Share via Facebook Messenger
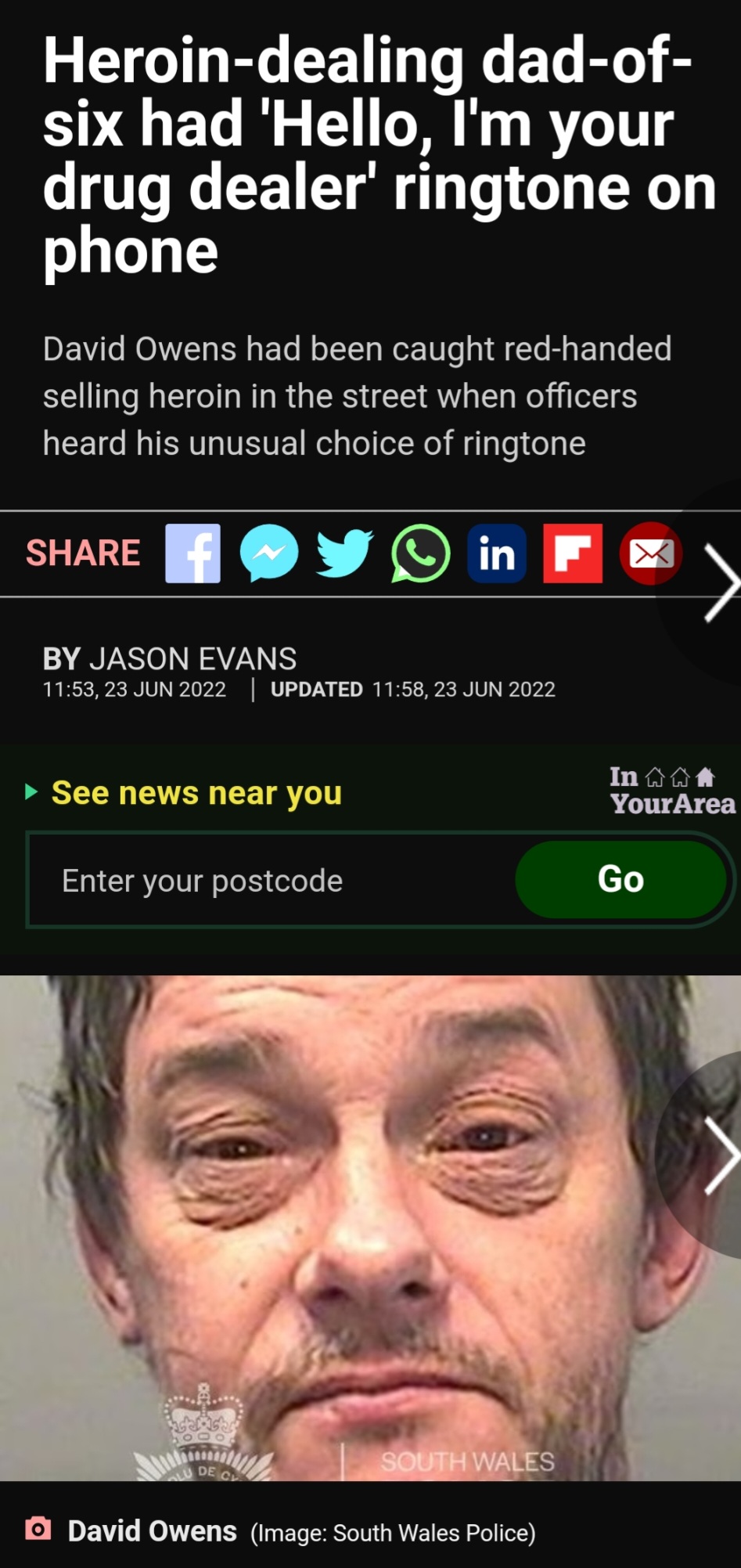Screen dimensions: 741x1568 coord(269,553)
